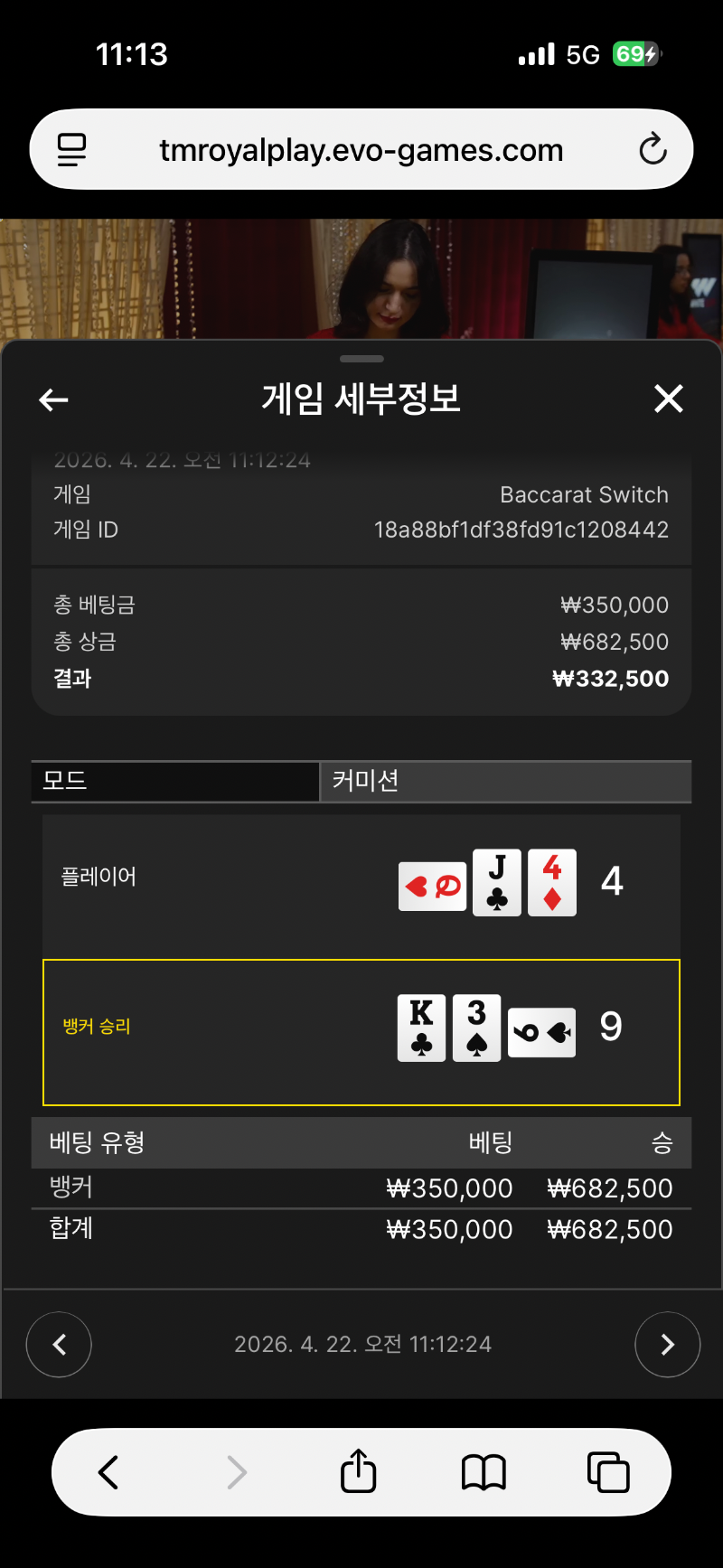The height and width of the screenshot is (1568, 723).
Task: Show the previous game round
Action: (59, 1345)
